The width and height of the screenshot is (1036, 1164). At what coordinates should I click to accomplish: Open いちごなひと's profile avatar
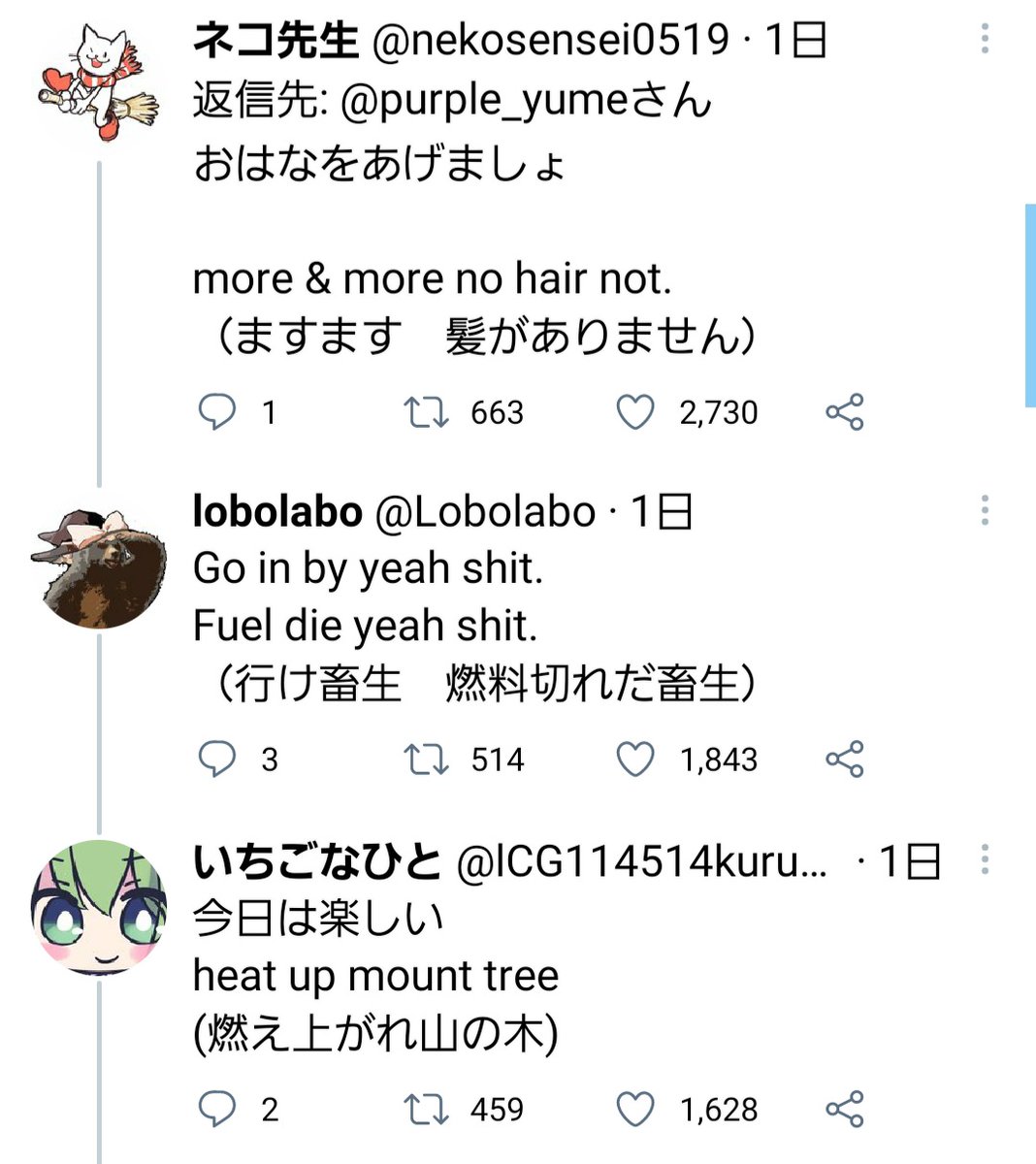click(x=100, y=907)
